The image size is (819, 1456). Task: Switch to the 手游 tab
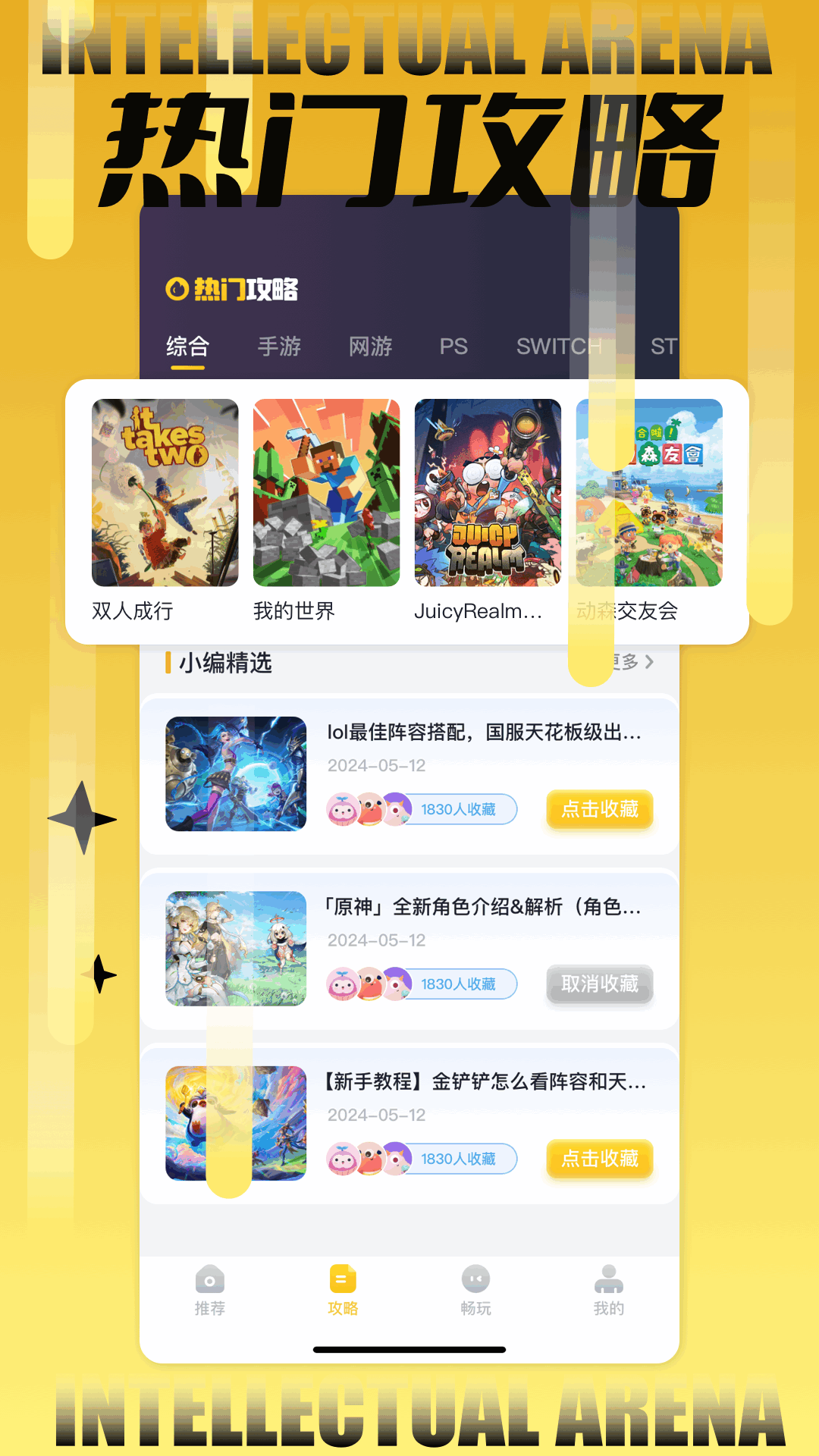[280, 347]
